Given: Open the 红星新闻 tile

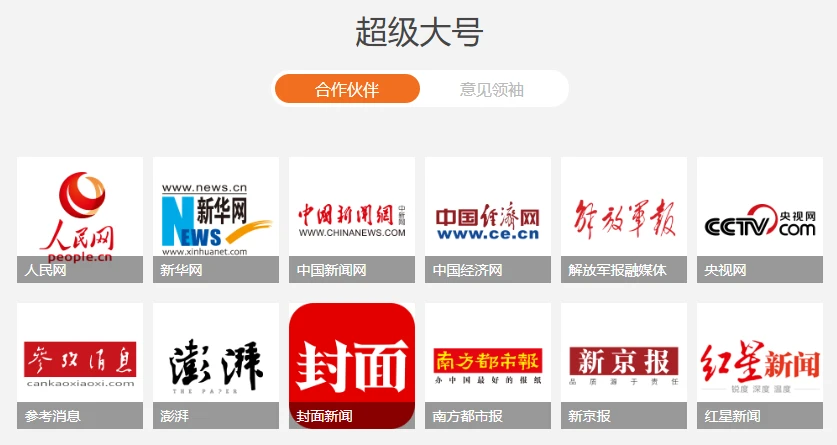Looking at the screenshot, I should 760,366.
